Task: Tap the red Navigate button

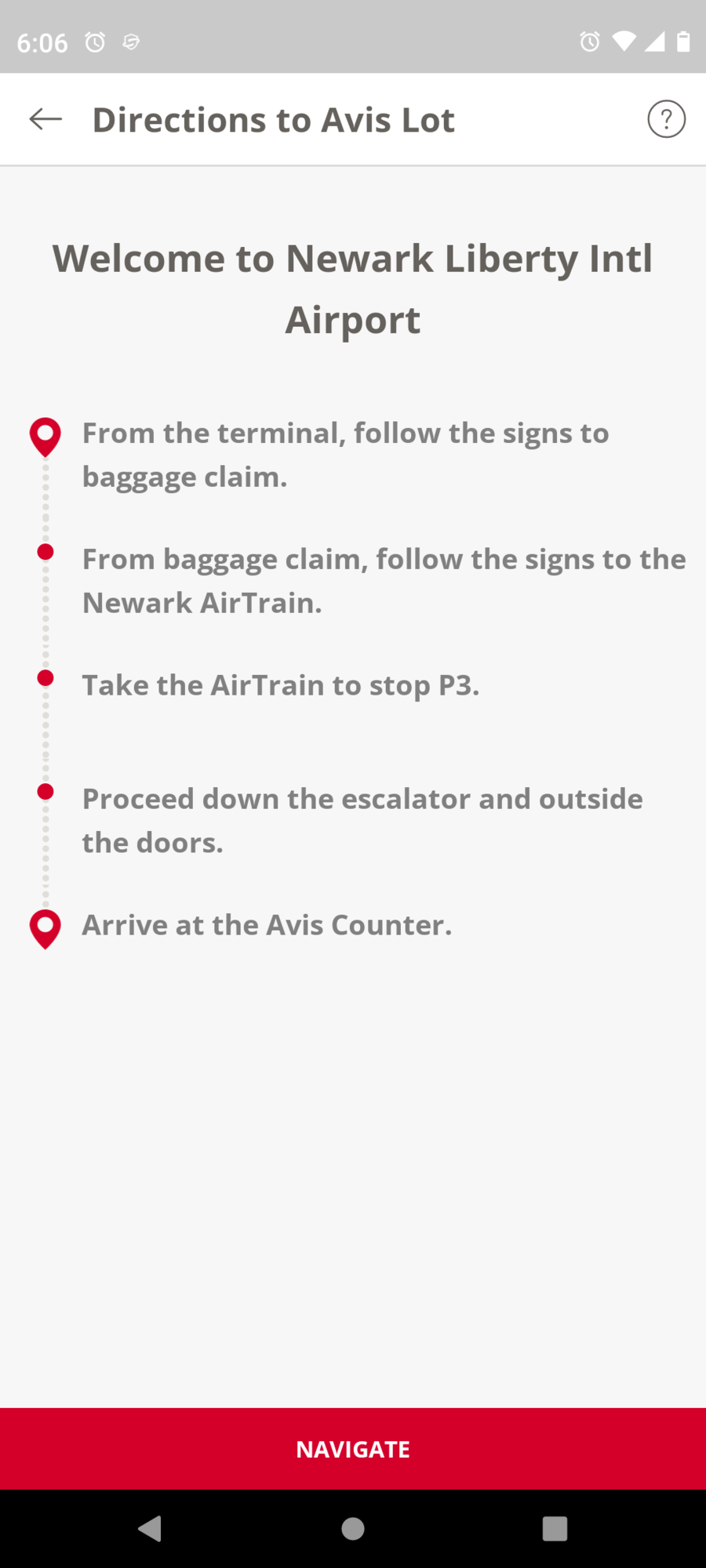Action: [353, 1449]
